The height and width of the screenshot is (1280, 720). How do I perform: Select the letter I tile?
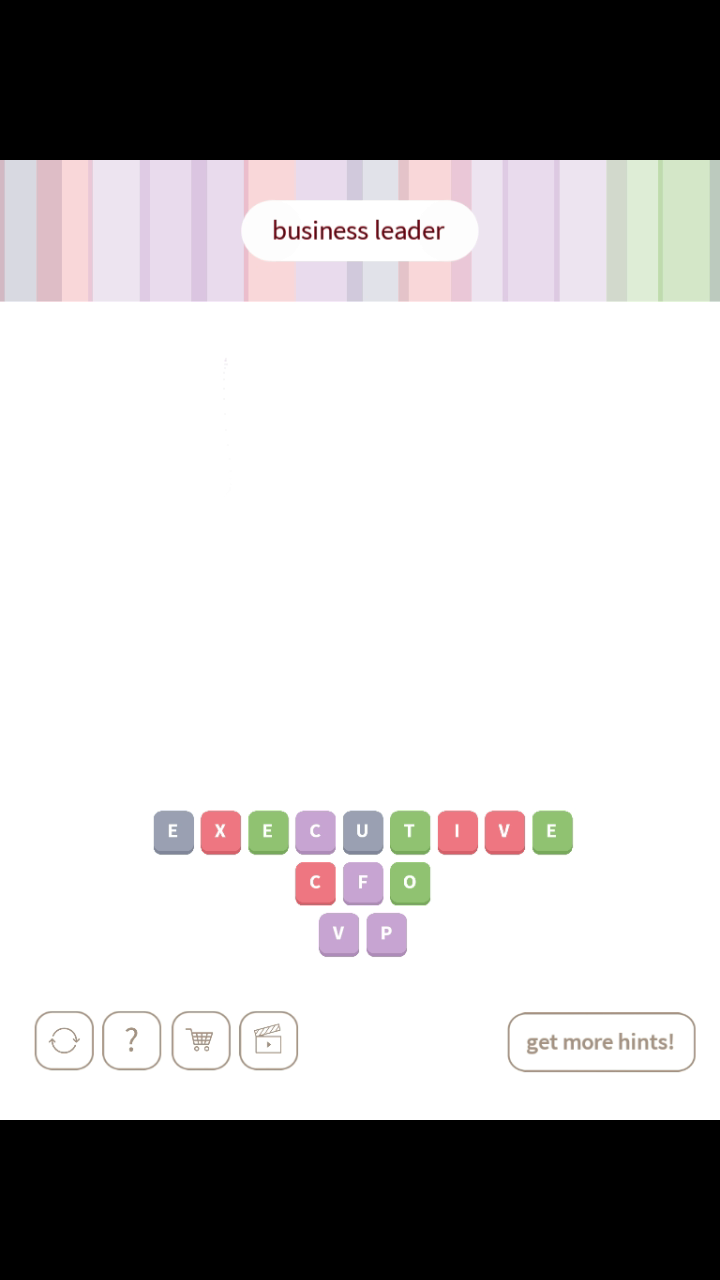pos(457,831)
